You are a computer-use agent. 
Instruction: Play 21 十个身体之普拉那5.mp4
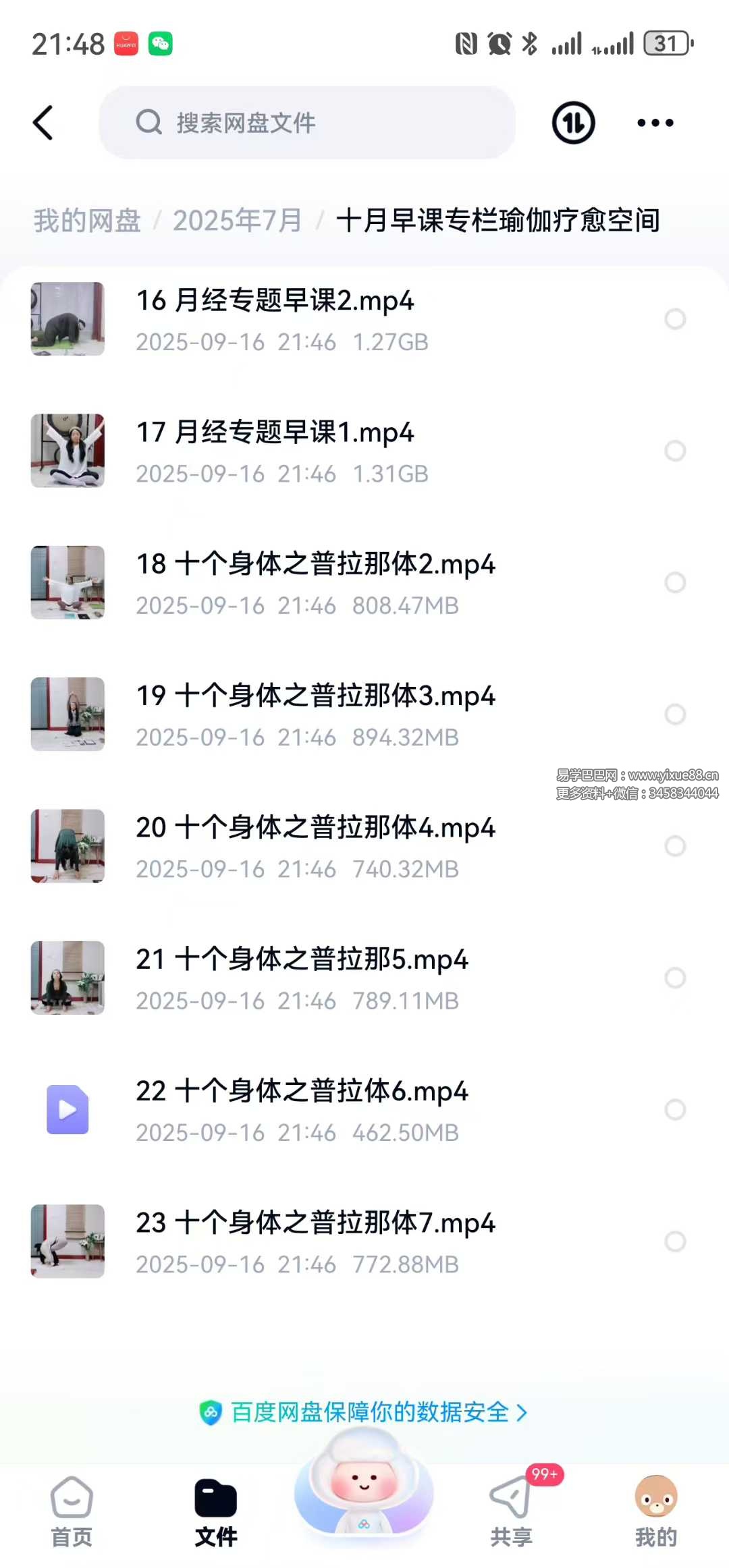[x=302, y=959]
